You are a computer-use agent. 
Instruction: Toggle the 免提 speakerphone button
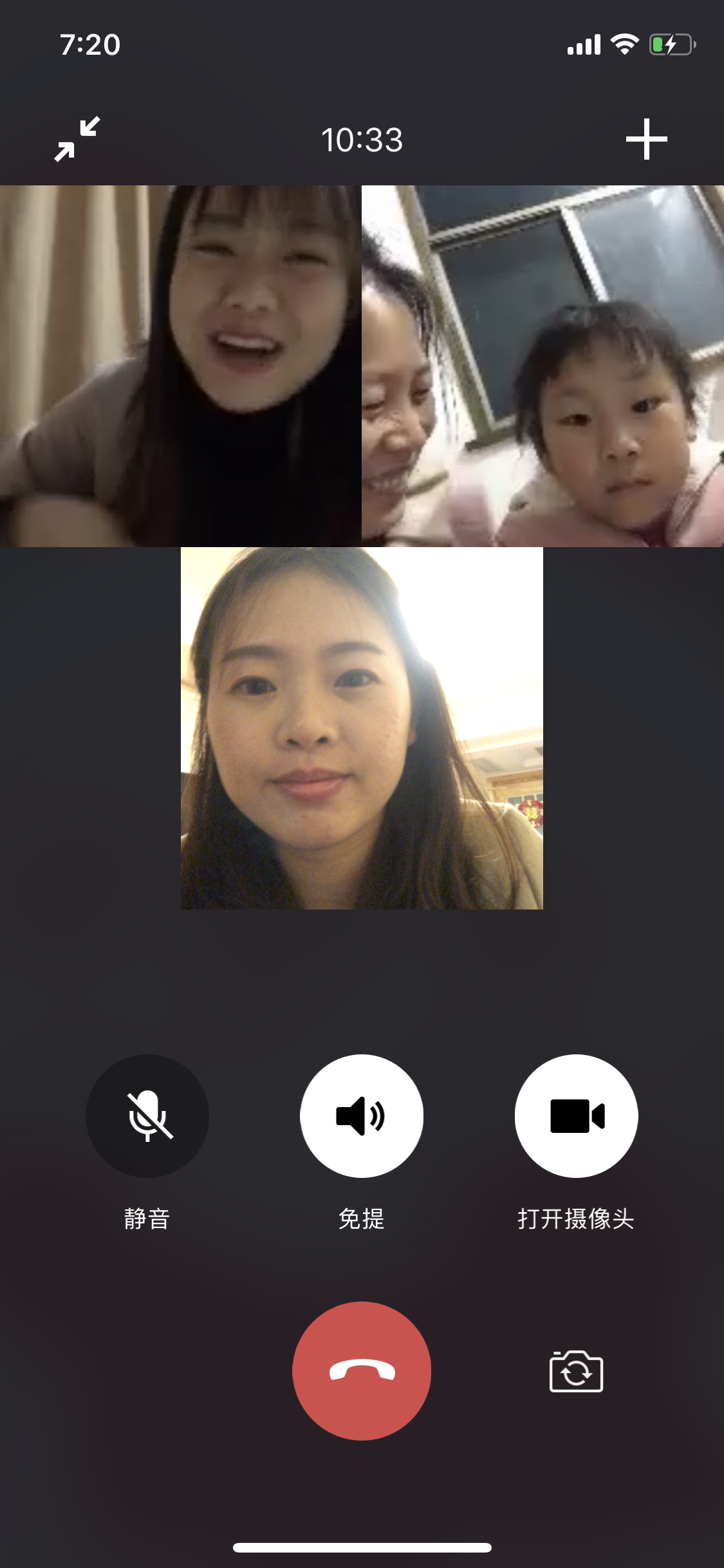[362, 1115]
